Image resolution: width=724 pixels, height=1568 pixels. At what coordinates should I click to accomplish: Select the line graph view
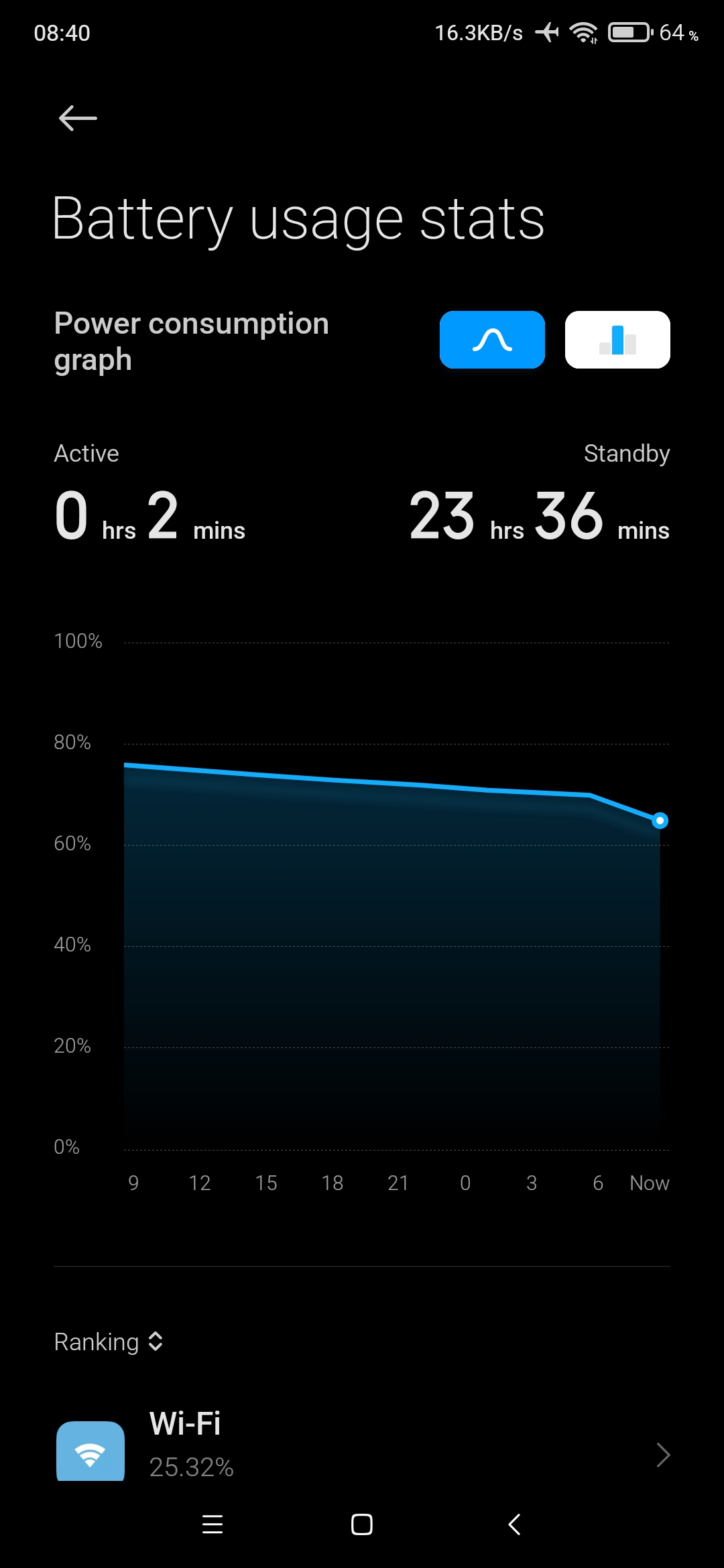click(492, 340)
